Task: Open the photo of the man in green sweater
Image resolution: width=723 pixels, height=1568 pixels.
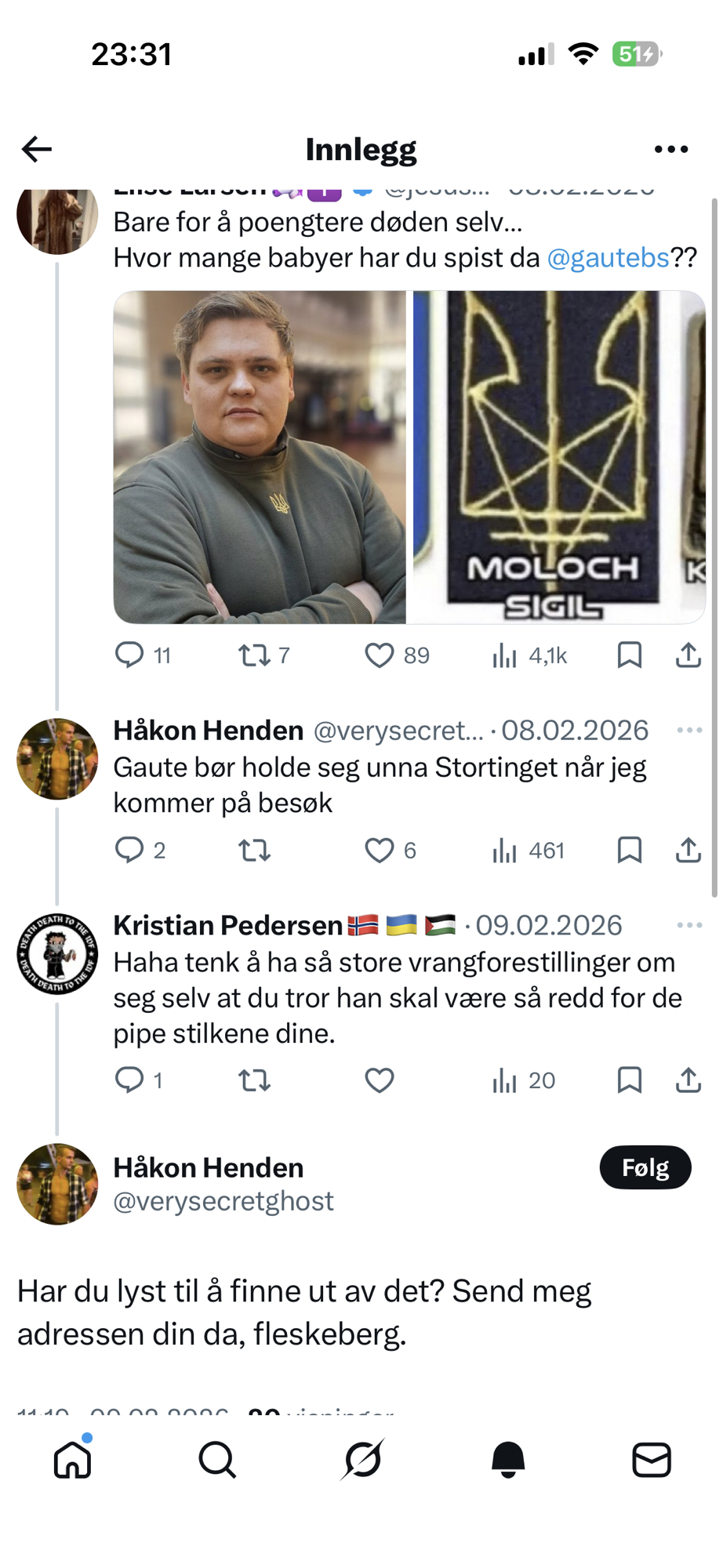Action: pyautogui.click(x=260, y=457)
